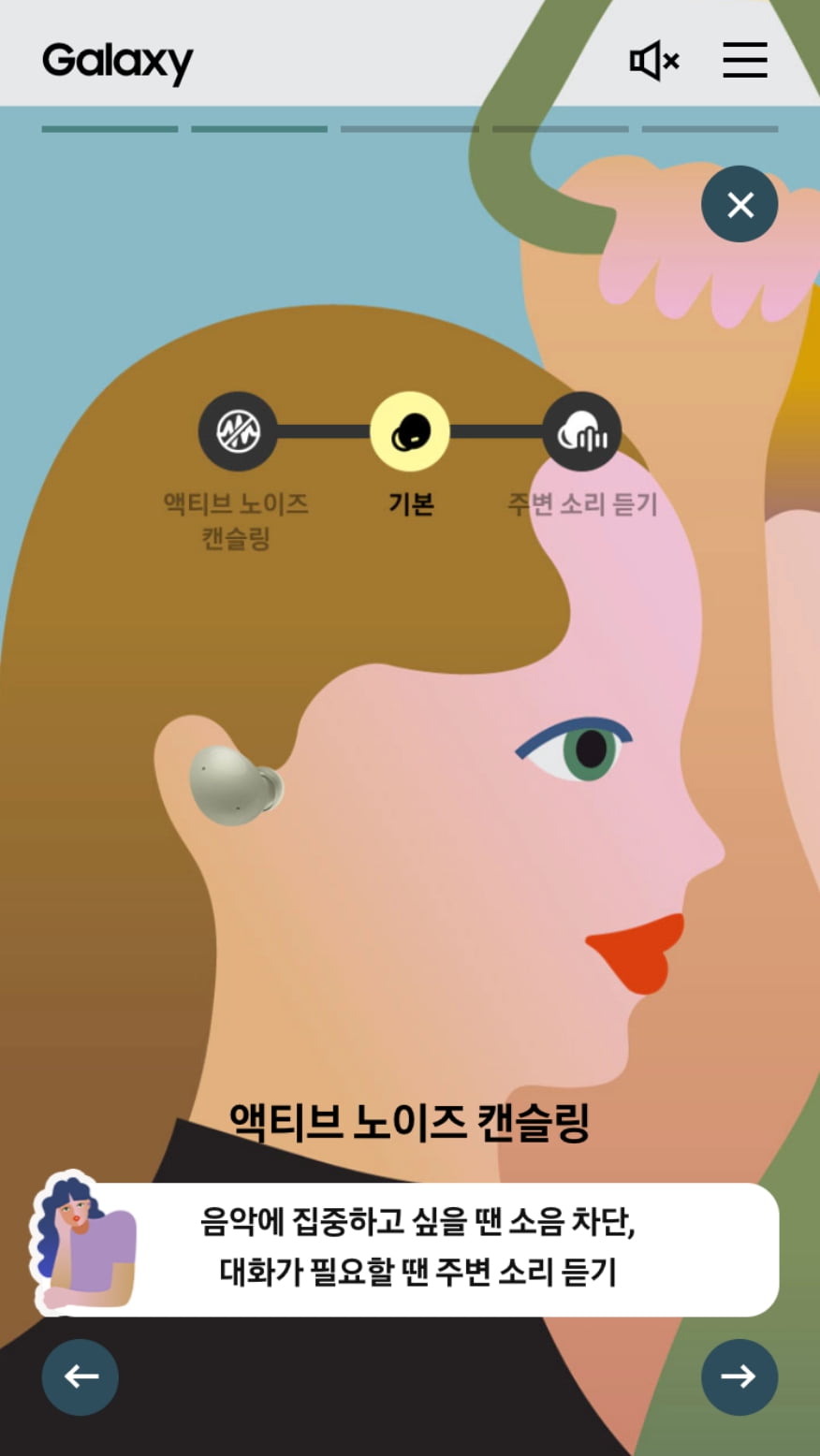Go to the previous slide
Viewport: 820px width, 1456px height.
pos(81,1376)
